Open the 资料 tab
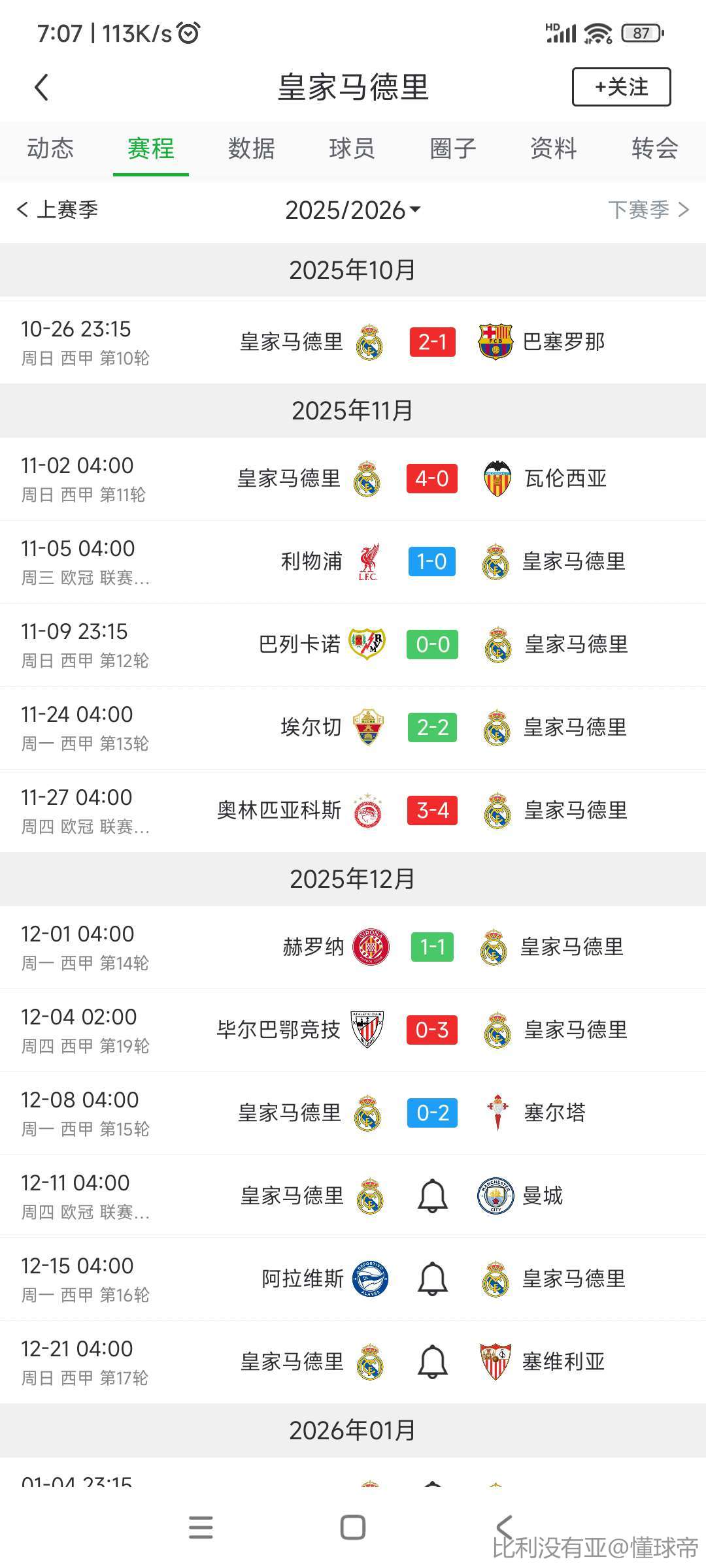This screenshot has height=1568, width=706. [x=554, y=148]
